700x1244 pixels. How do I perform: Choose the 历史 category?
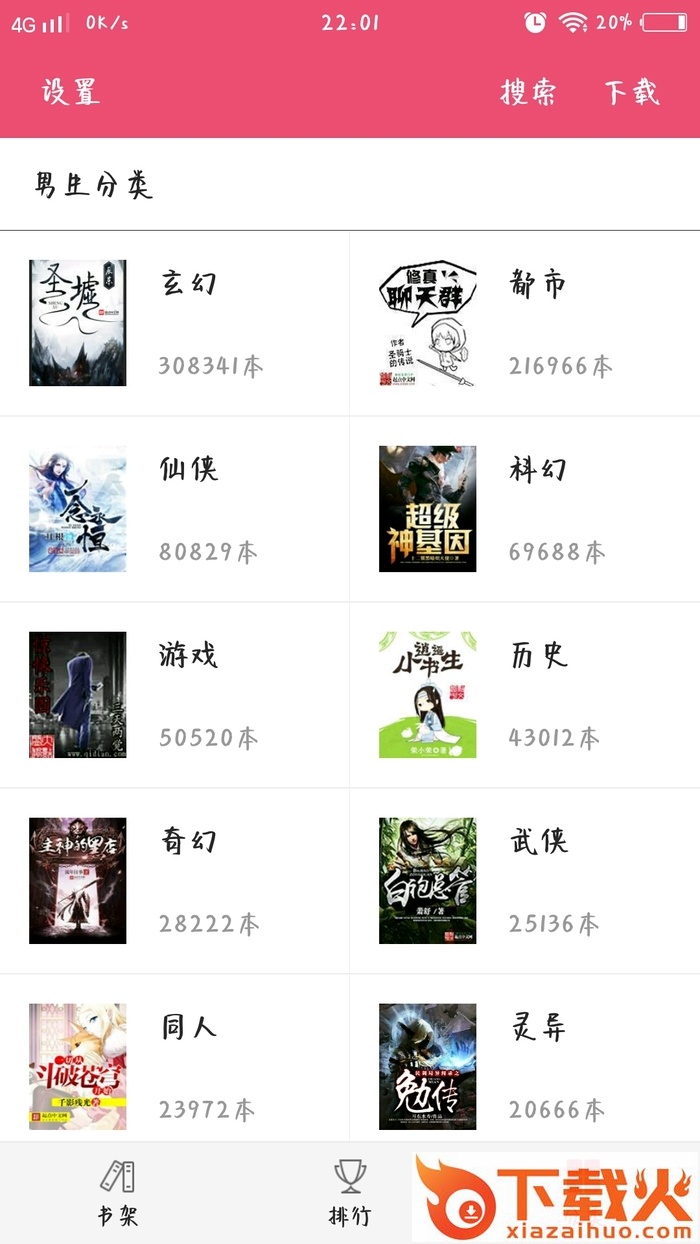tap(525, 695)
